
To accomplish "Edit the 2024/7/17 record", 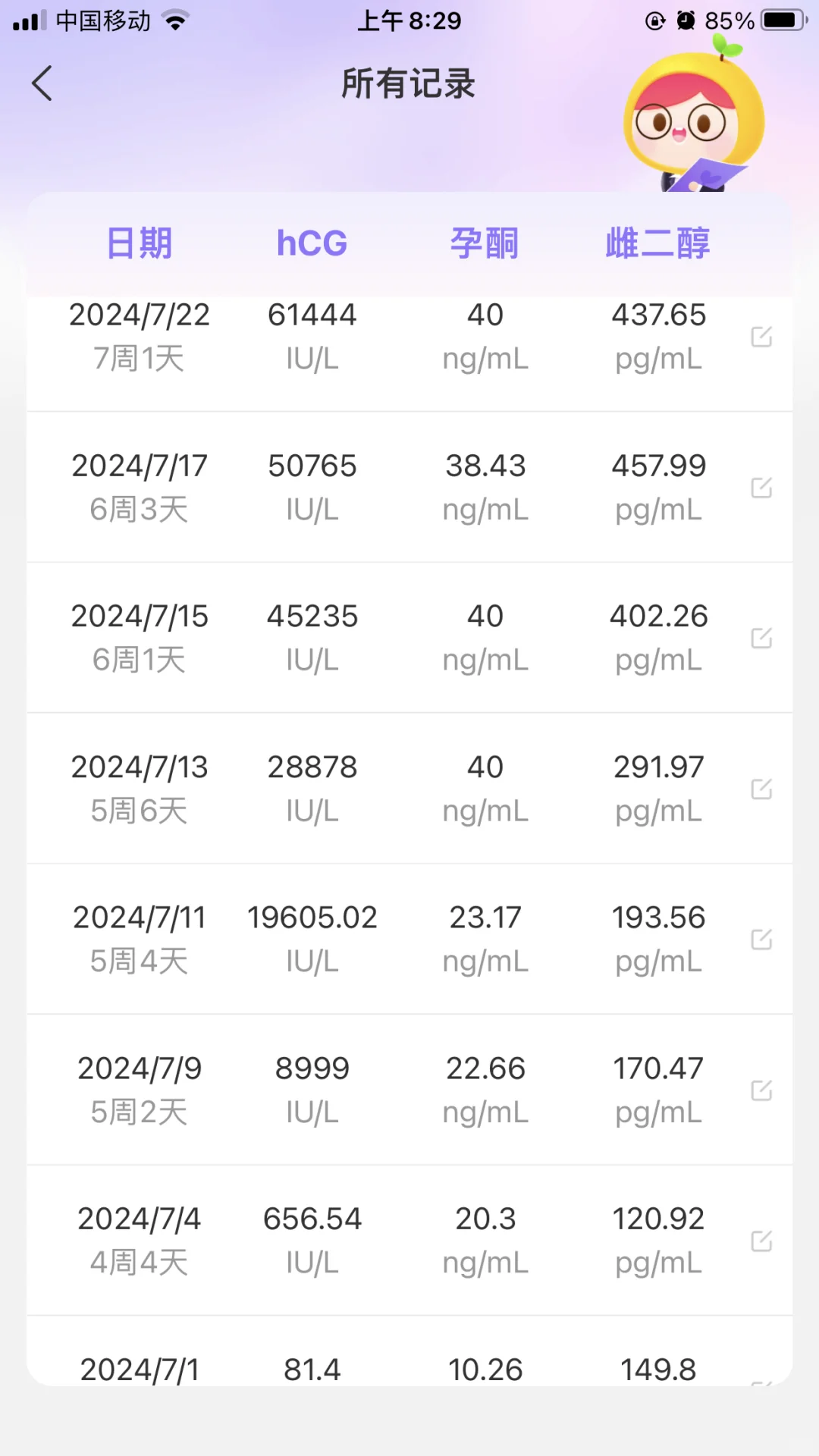I will (x=761, y=488).
